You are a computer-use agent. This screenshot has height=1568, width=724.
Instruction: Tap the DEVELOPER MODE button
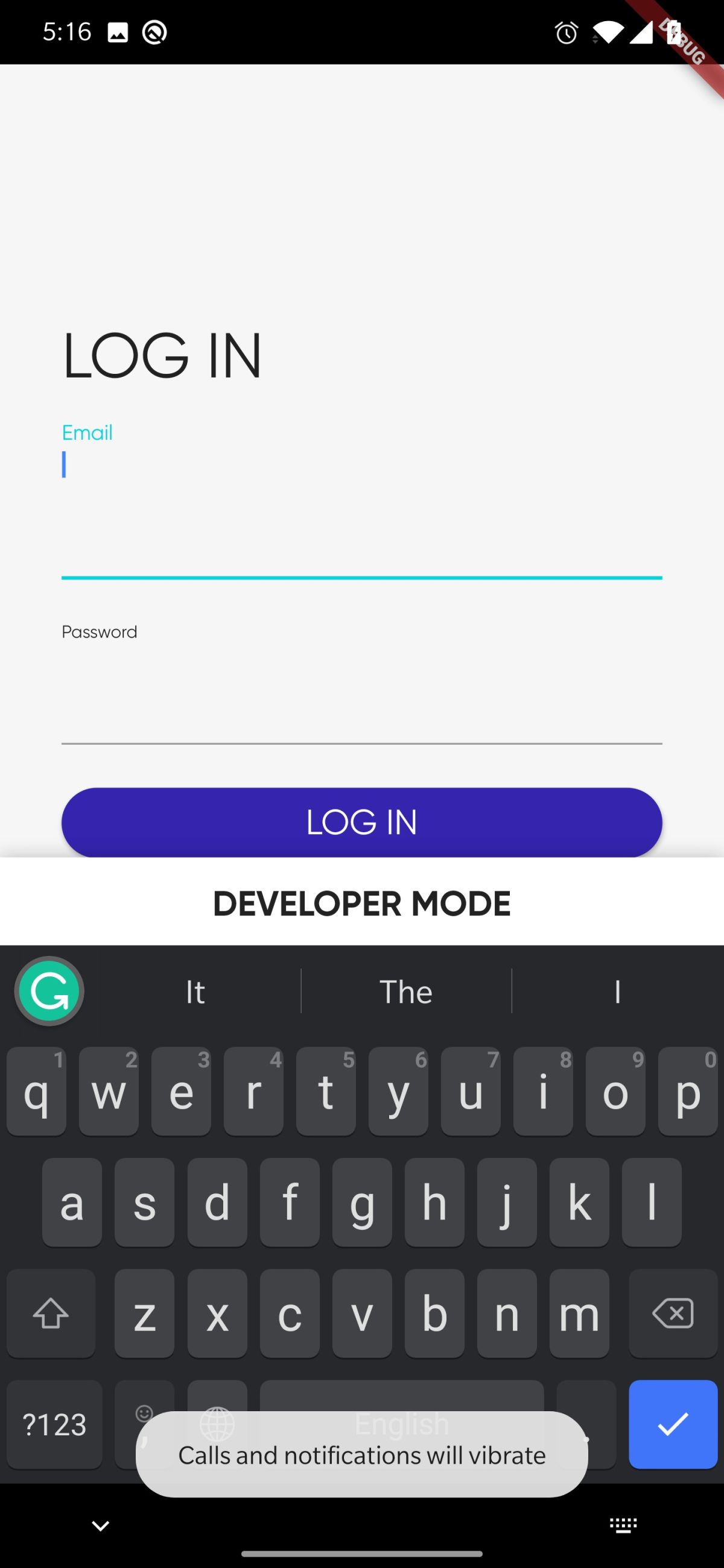click(361, 903)
